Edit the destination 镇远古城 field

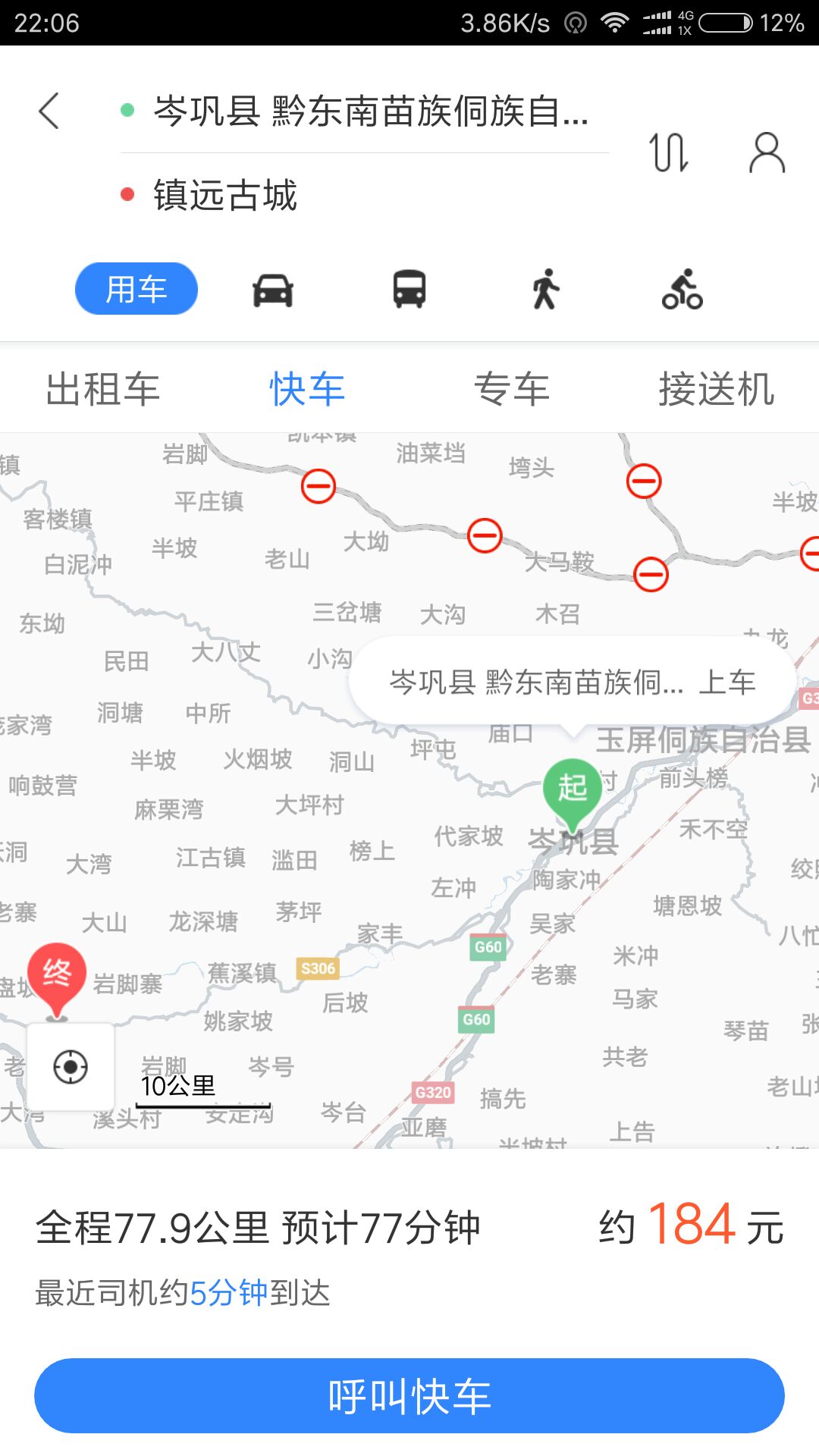[365, 195]
